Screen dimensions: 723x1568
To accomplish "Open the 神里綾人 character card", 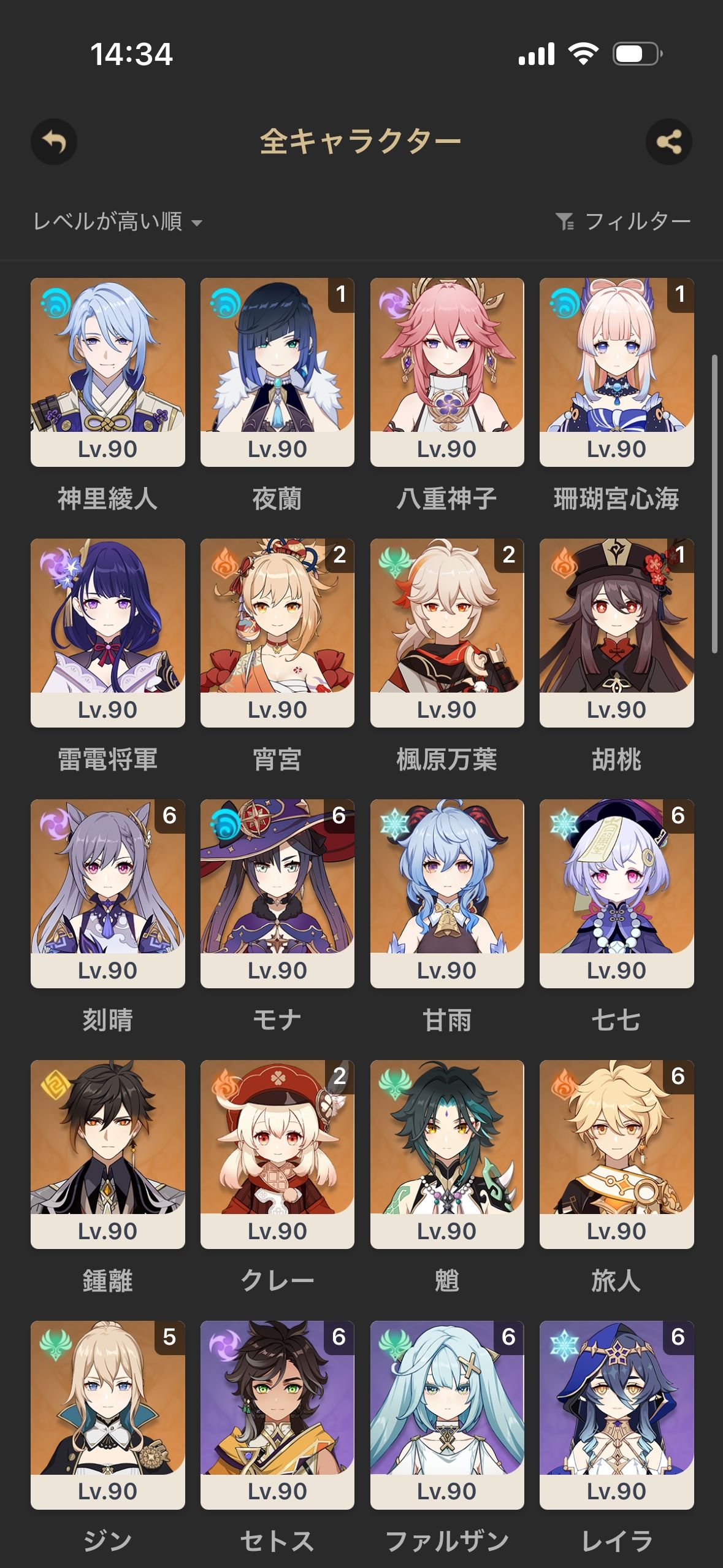I will click(x=108, y=372).
